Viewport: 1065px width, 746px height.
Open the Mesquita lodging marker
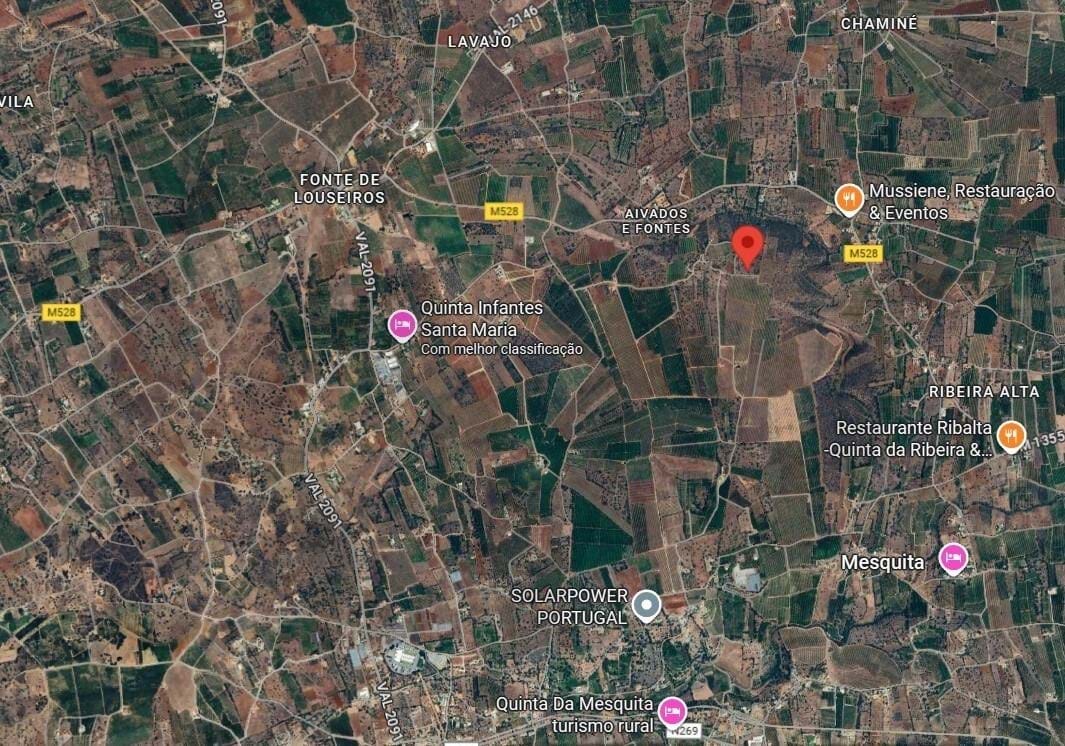coord(953,557)
